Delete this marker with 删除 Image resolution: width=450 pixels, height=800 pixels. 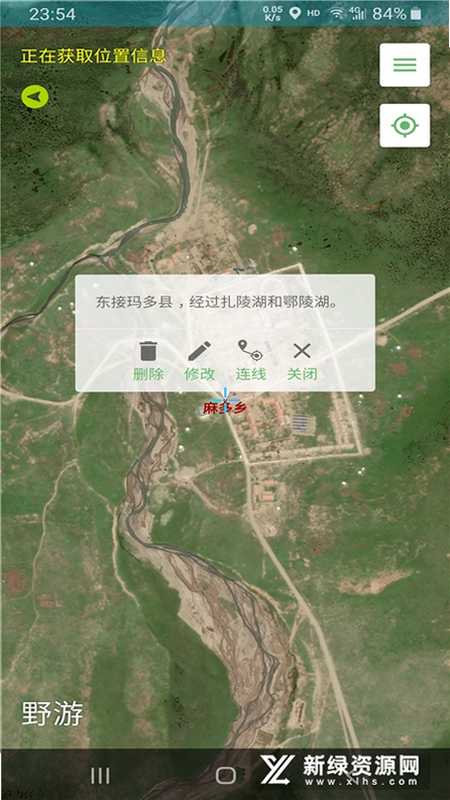coord(148,361)
